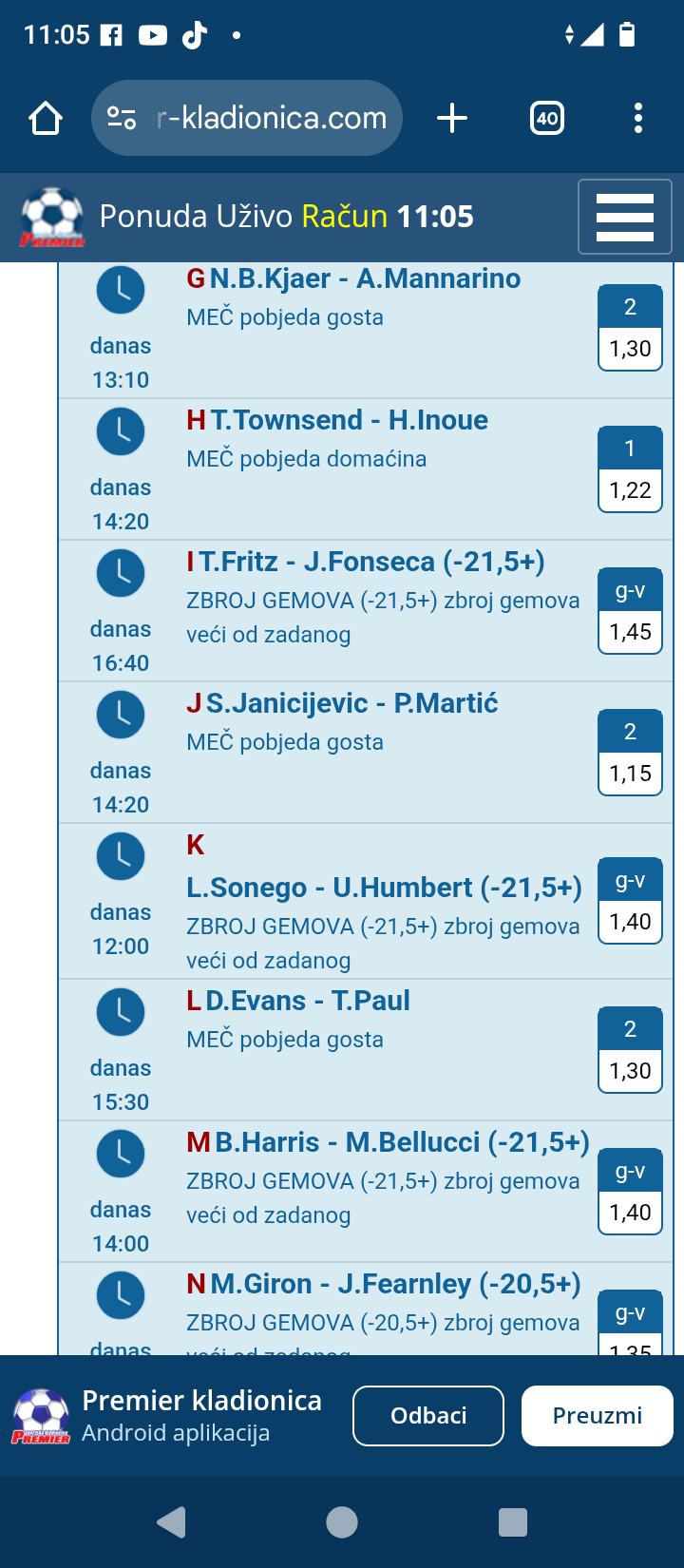This screenshot has height=1568, width=684.
Task: Tap the r-kladionica.com address bar
Action: (x=247, y=118)
